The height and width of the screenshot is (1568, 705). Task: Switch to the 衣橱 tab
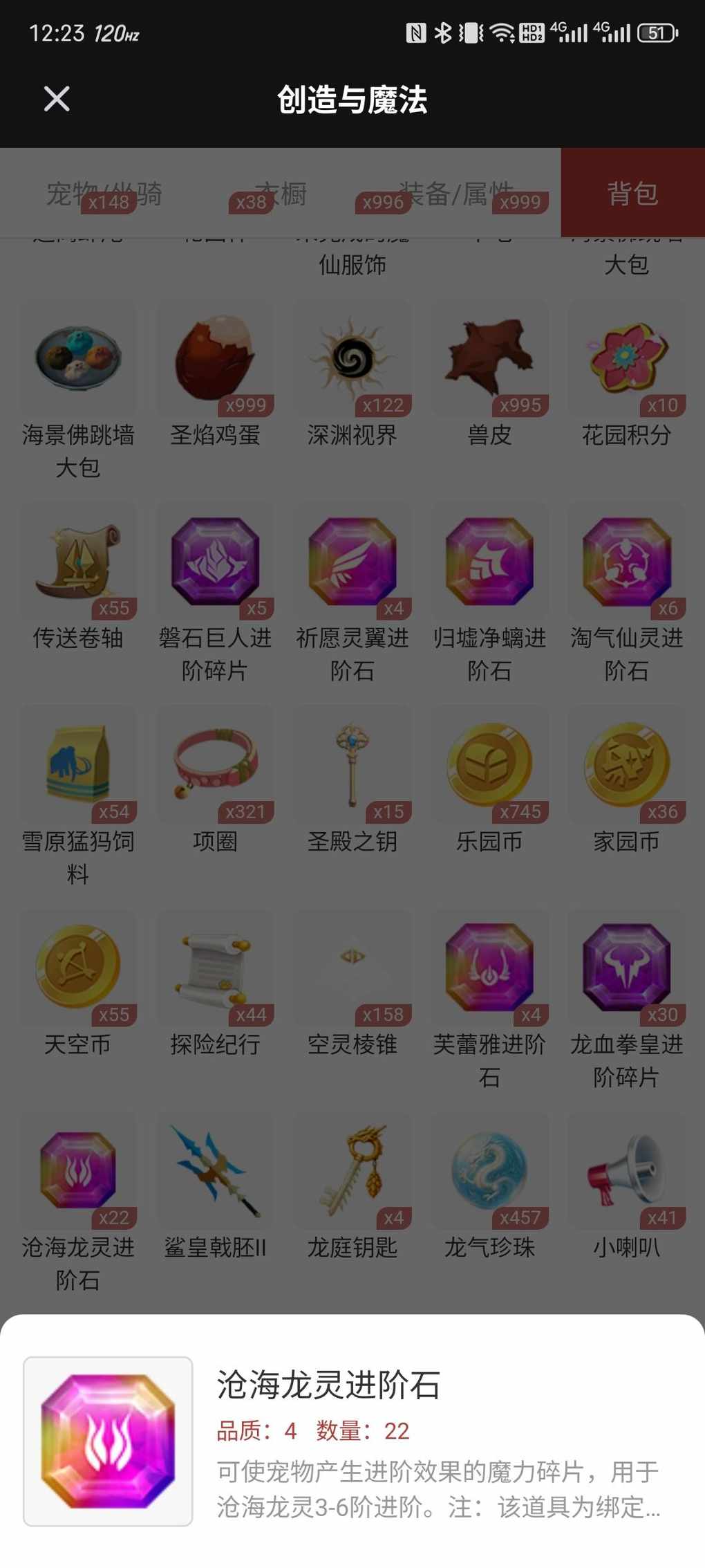280,194
